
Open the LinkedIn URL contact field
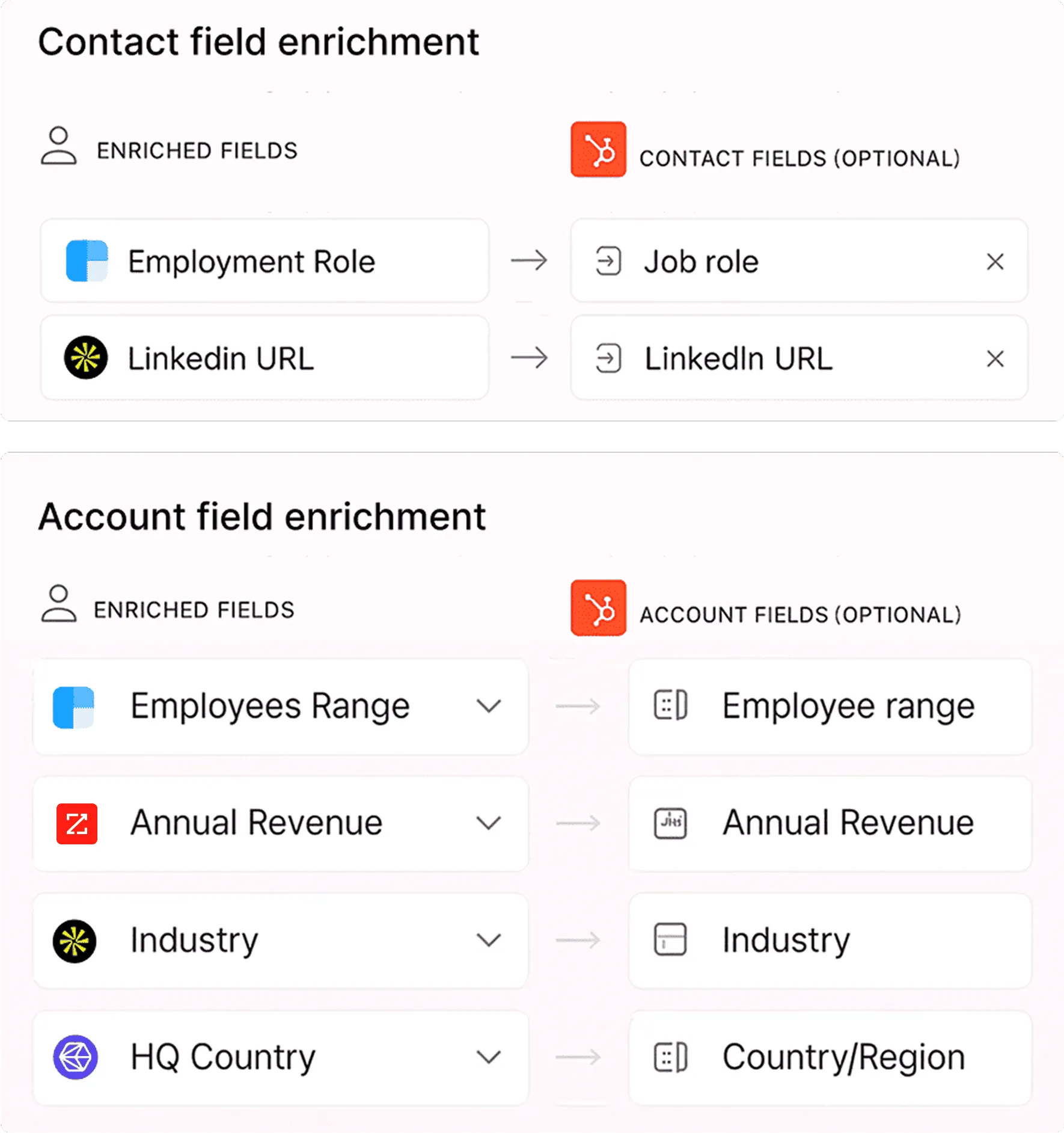(799, 358)
